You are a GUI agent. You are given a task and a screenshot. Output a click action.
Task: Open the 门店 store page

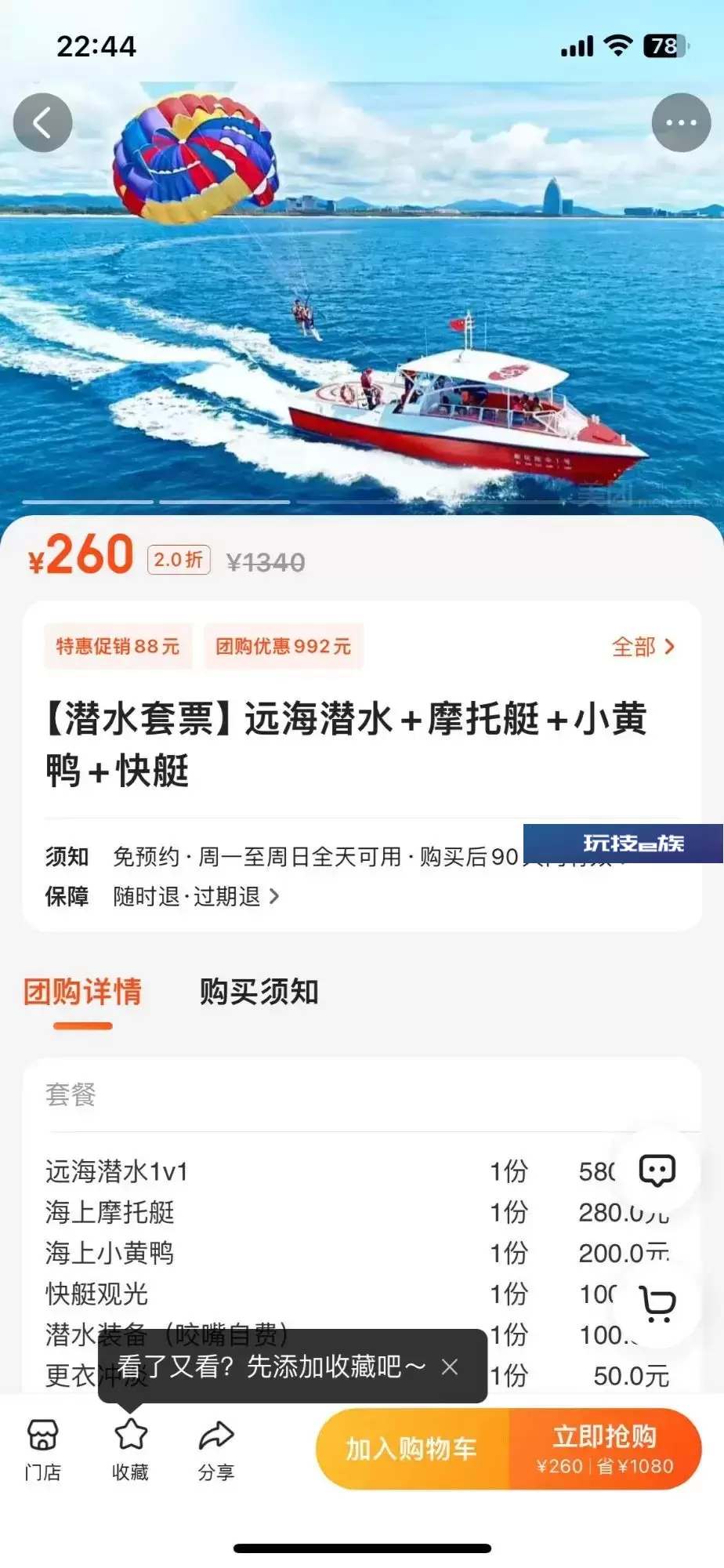tap(42, 1450)
